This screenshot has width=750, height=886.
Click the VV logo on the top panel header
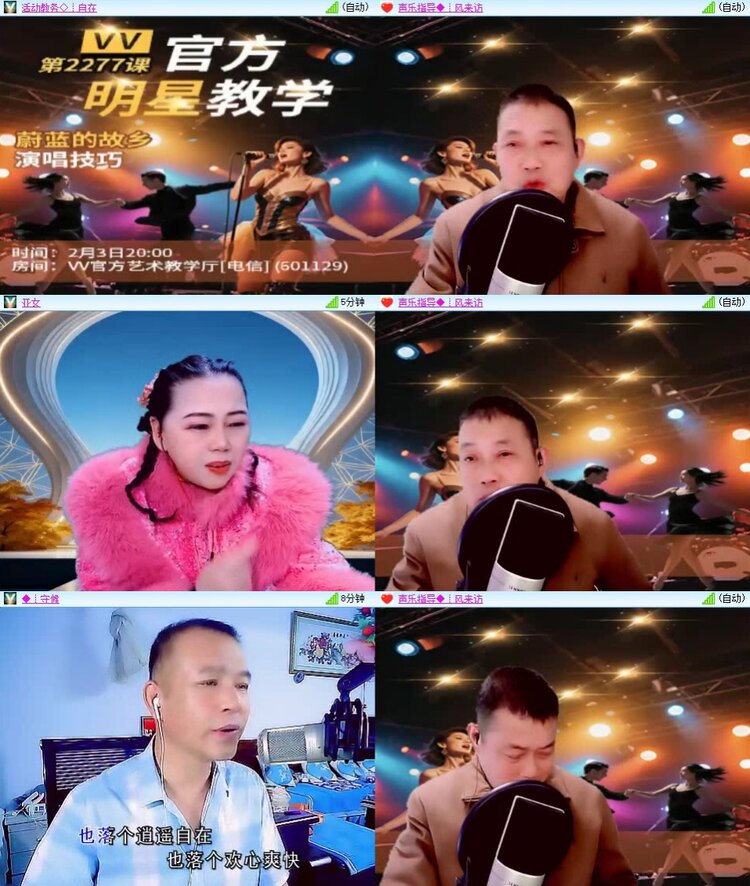coord(10,8)
